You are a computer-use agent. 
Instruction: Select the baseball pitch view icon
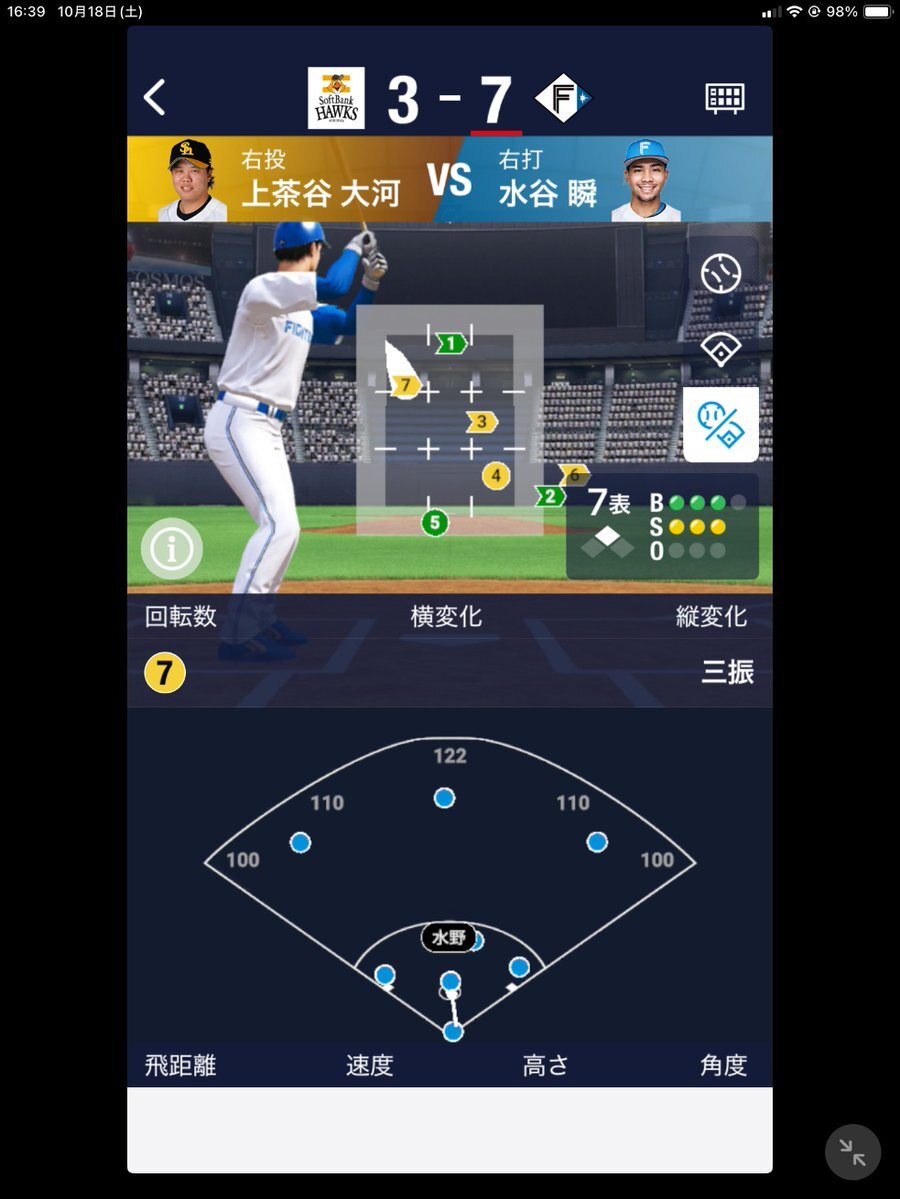pos(721,274)
